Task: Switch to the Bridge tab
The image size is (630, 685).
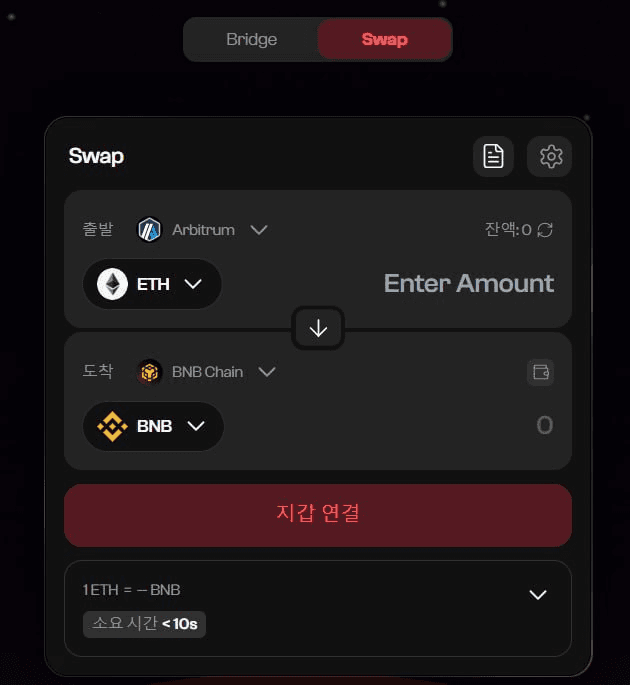Action: 251,40
